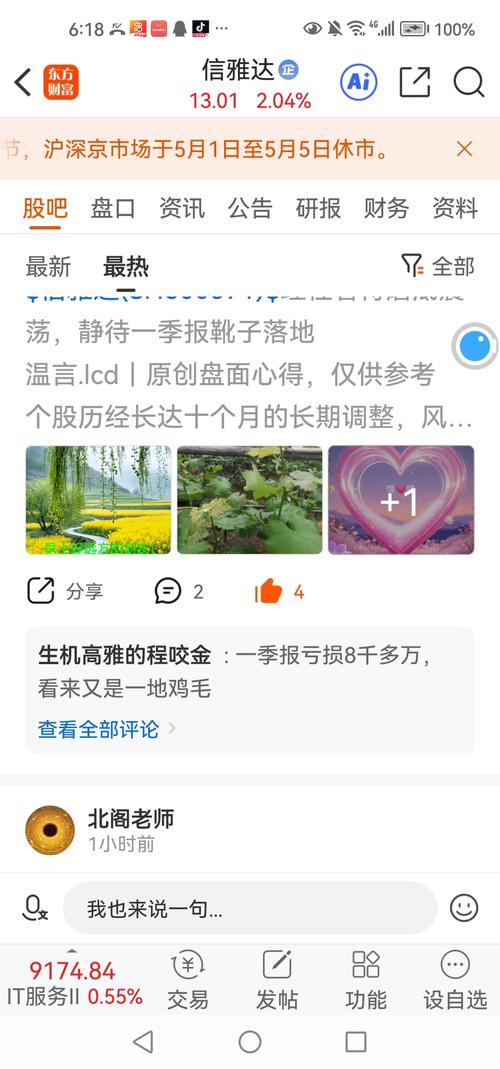The width and height of the screenshot is (500, 1069).
Task: Open the 全部 filter
Action: click(x=437, y=266)
